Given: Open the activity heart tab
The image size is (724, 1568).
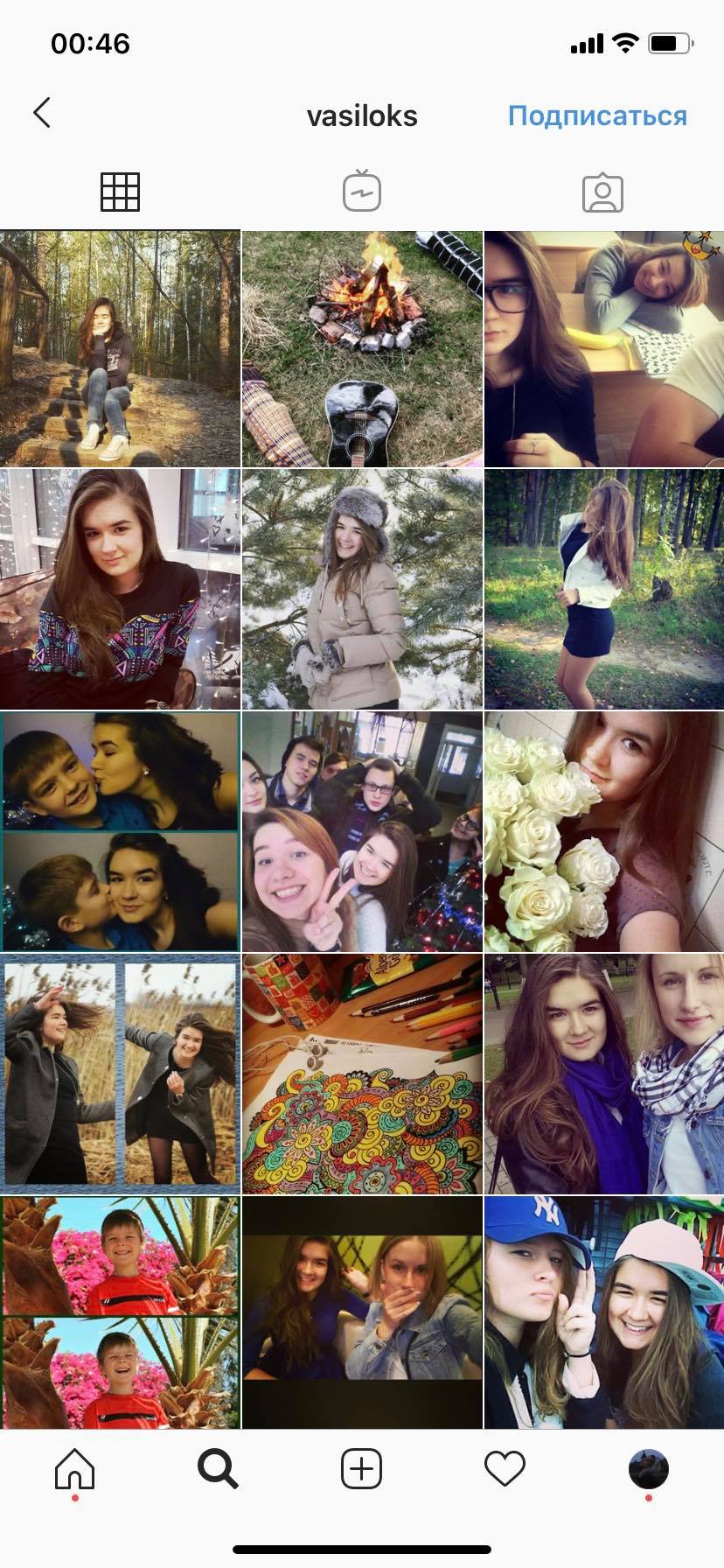Looking at the screenshot, I should [x=505, y=1469].
